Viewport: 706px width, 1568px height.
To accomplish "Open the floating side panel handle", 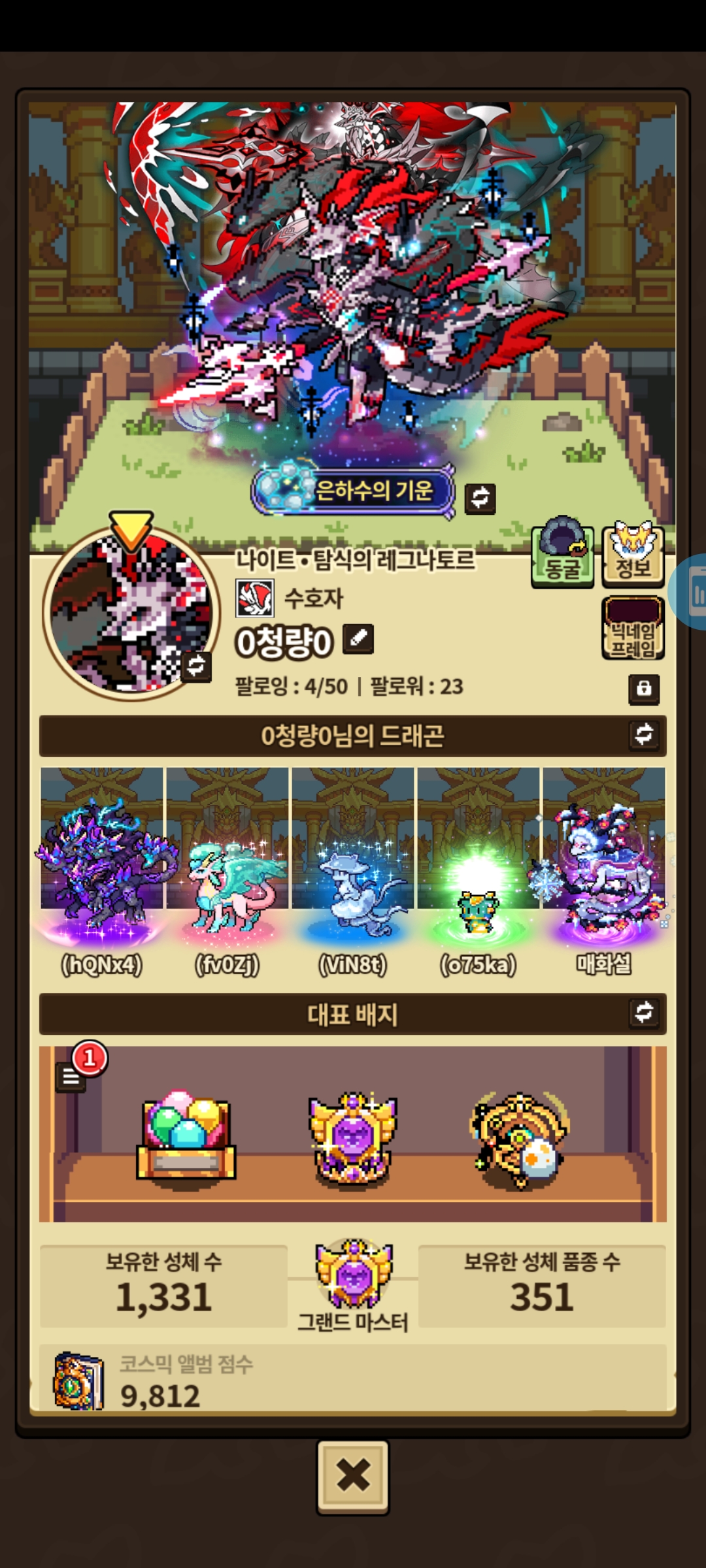I will pos(693,592).
